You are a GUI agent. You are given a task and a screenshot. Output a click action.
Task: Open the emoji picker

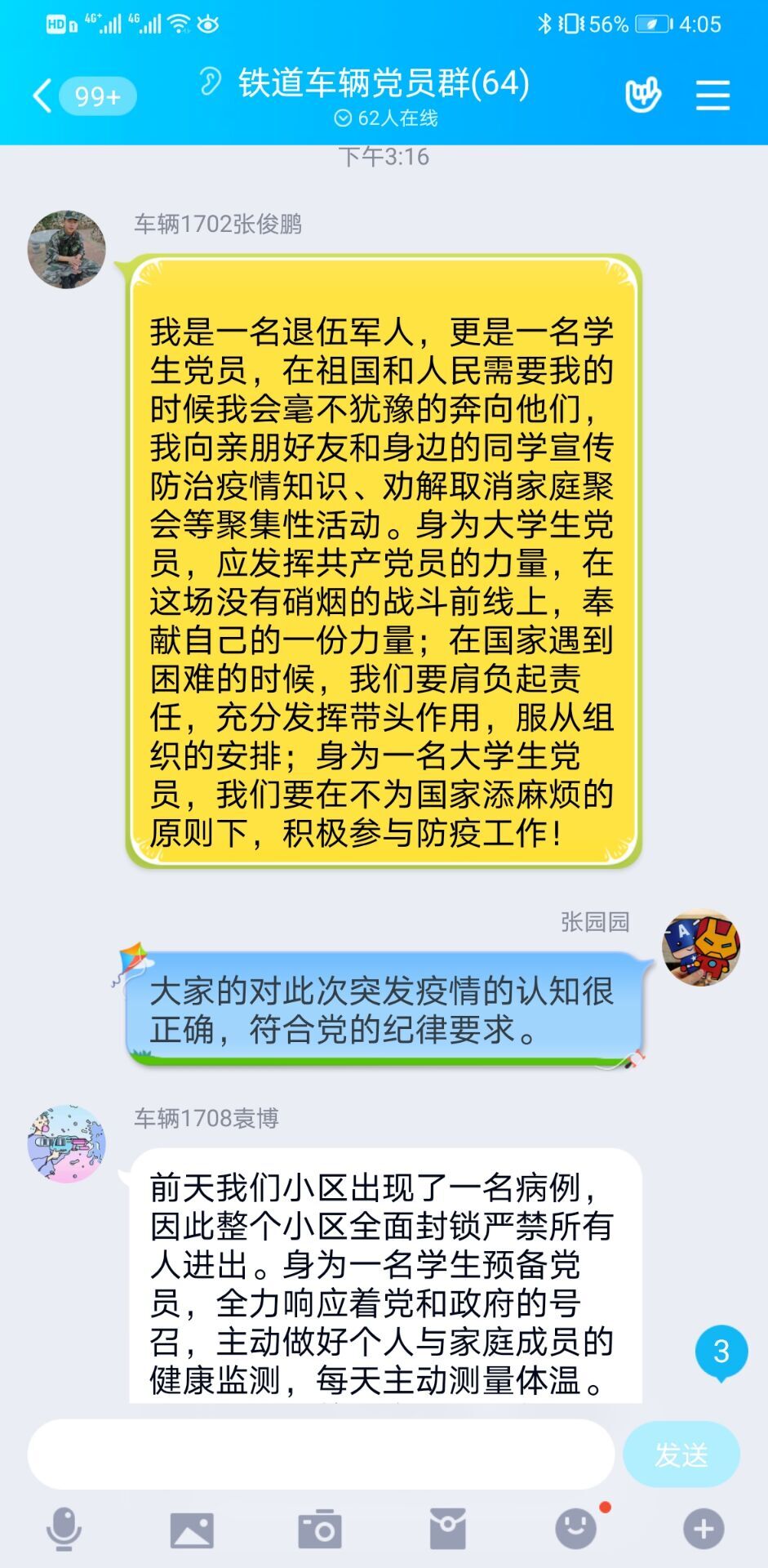click(576, 1528)
